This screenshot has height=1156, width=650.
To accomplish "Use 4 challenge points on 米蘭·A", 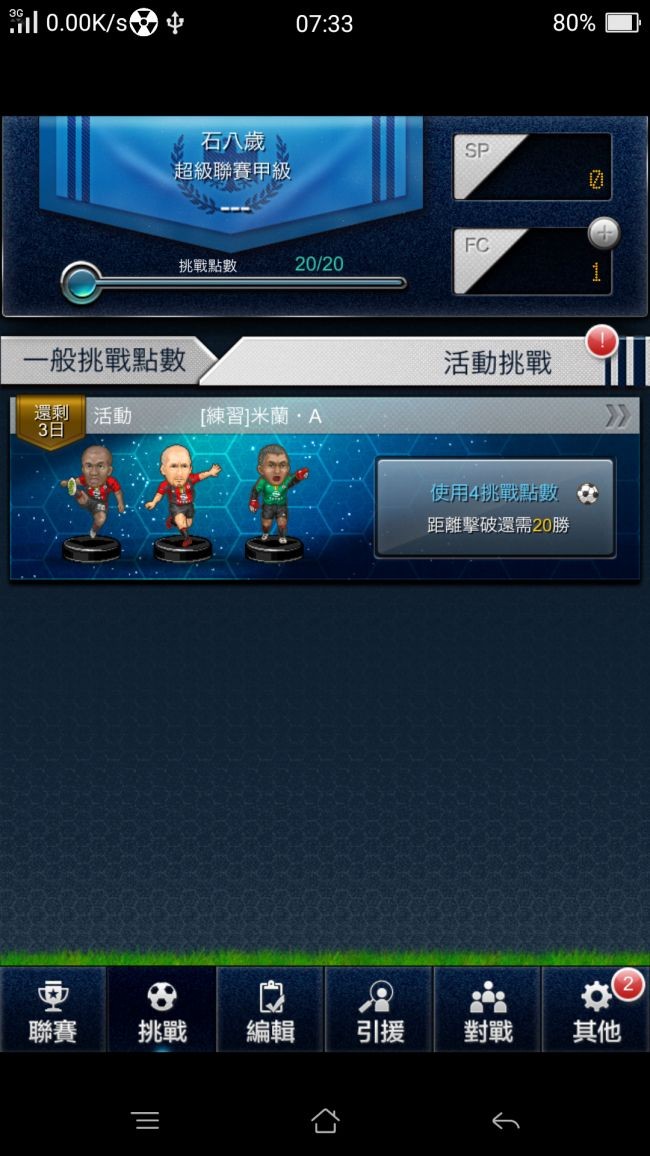I will pyautogui.click(x=495, y=508).
